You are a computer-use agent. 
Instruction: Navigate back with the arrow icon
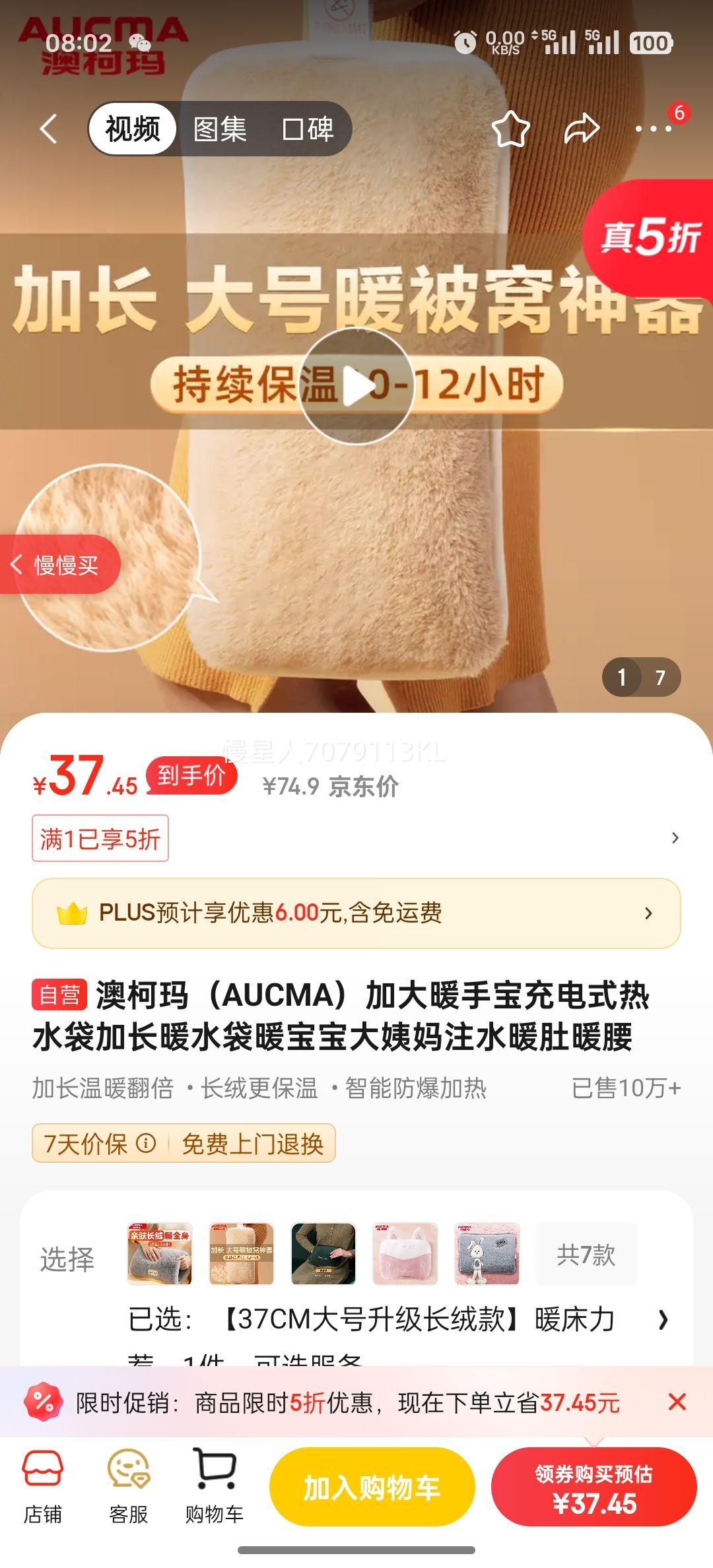coord(48,127)
